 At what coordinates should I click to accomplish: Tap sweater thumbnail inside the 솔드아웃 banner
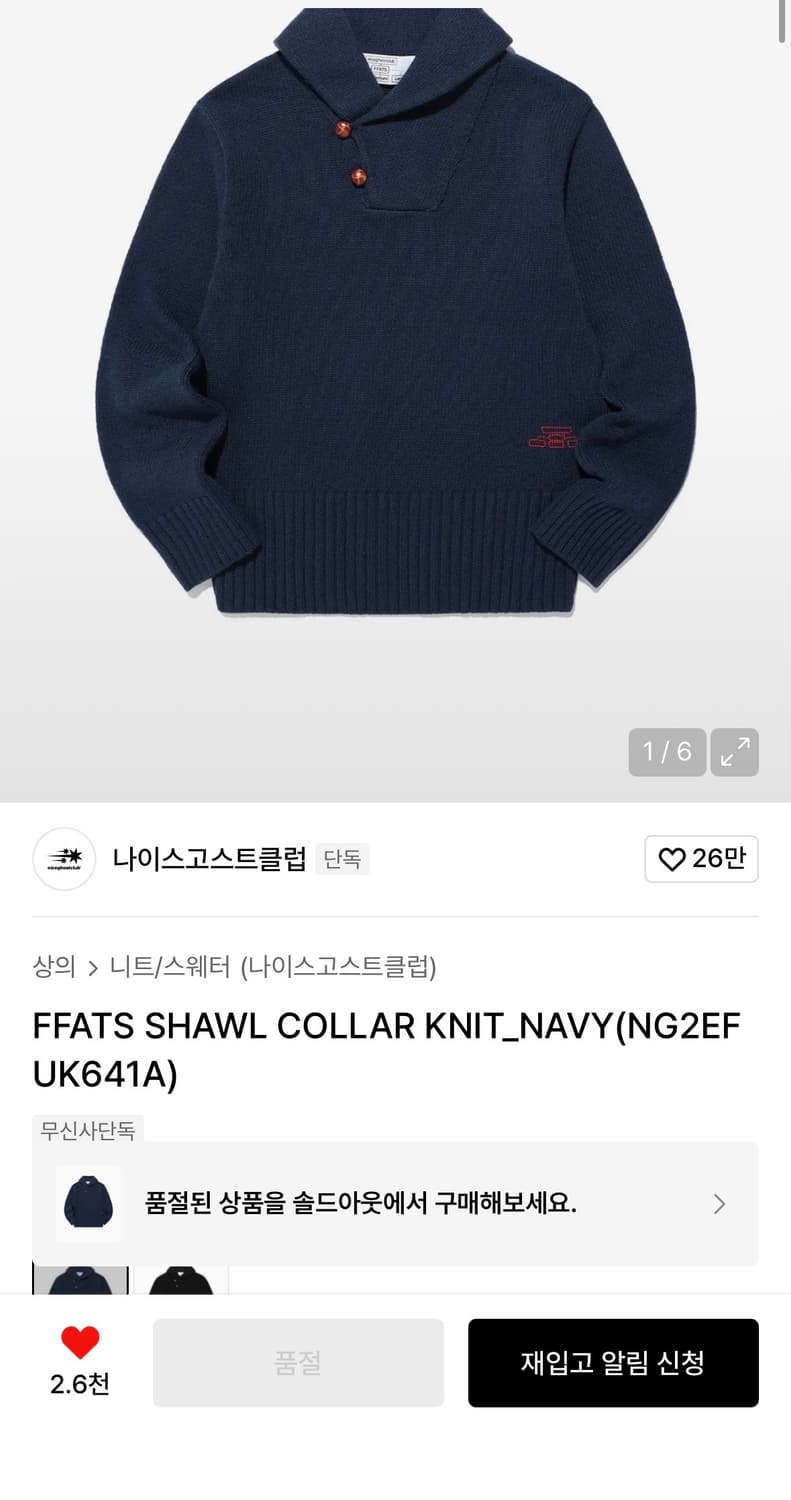coord(87,1204)
